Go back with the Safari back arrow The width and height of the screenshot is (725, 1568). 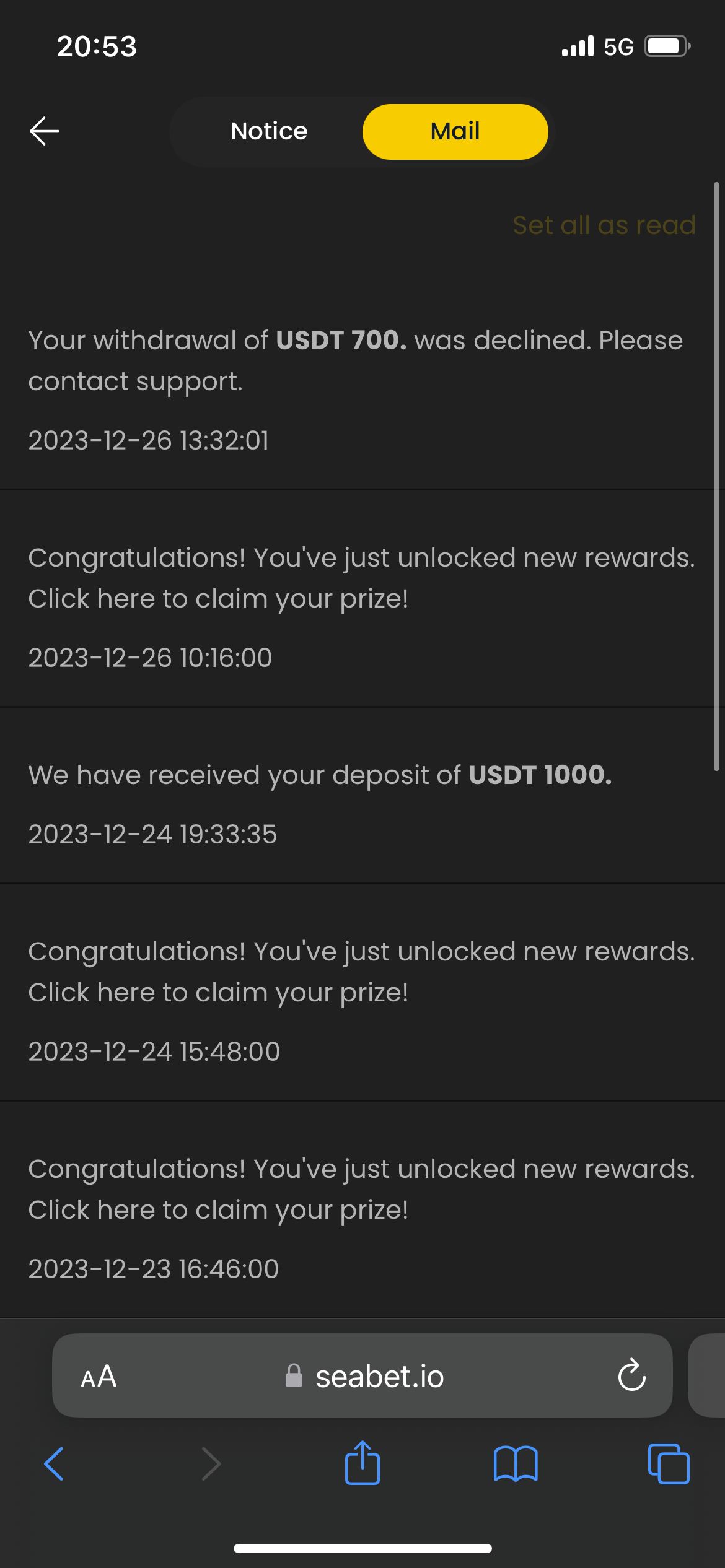54,1464
